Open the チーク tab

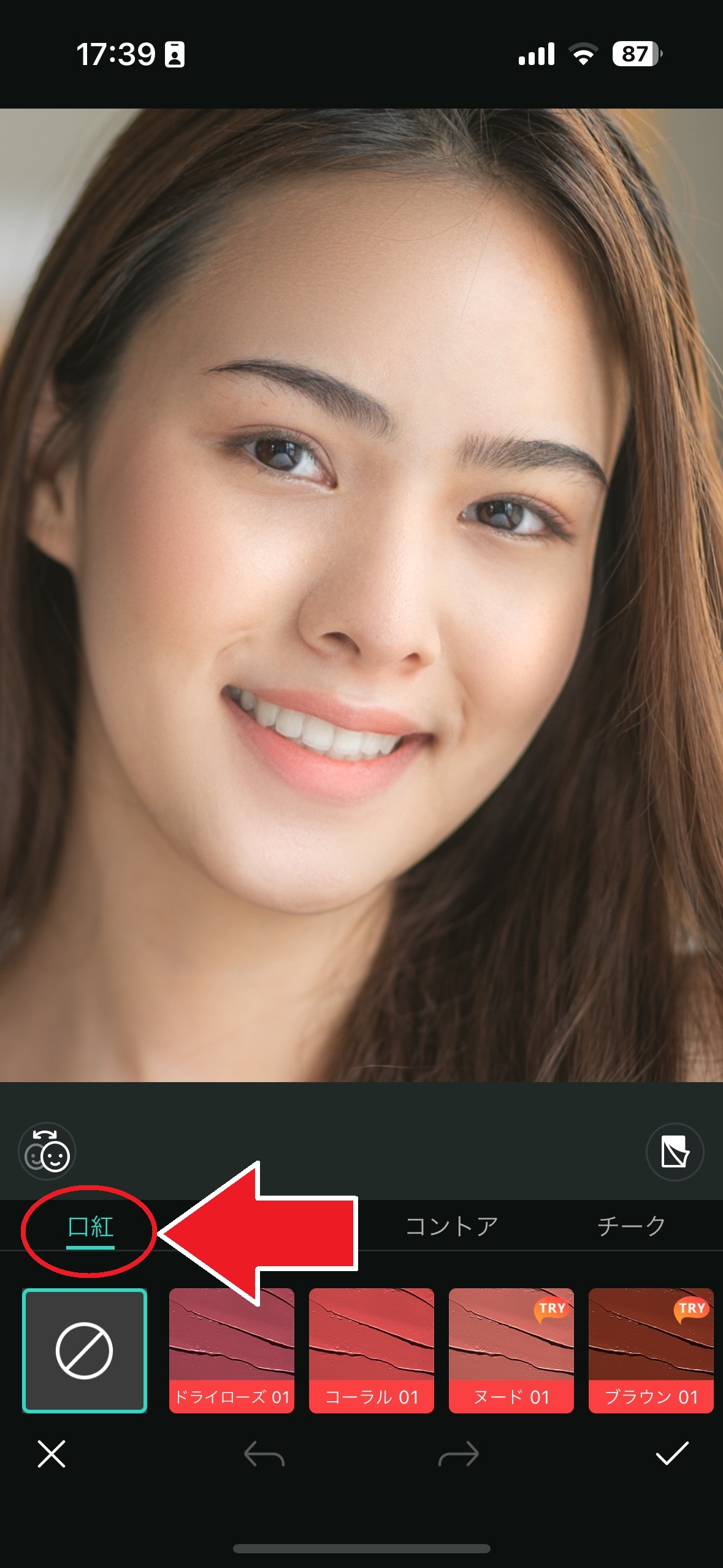[x=631, y=1226]
